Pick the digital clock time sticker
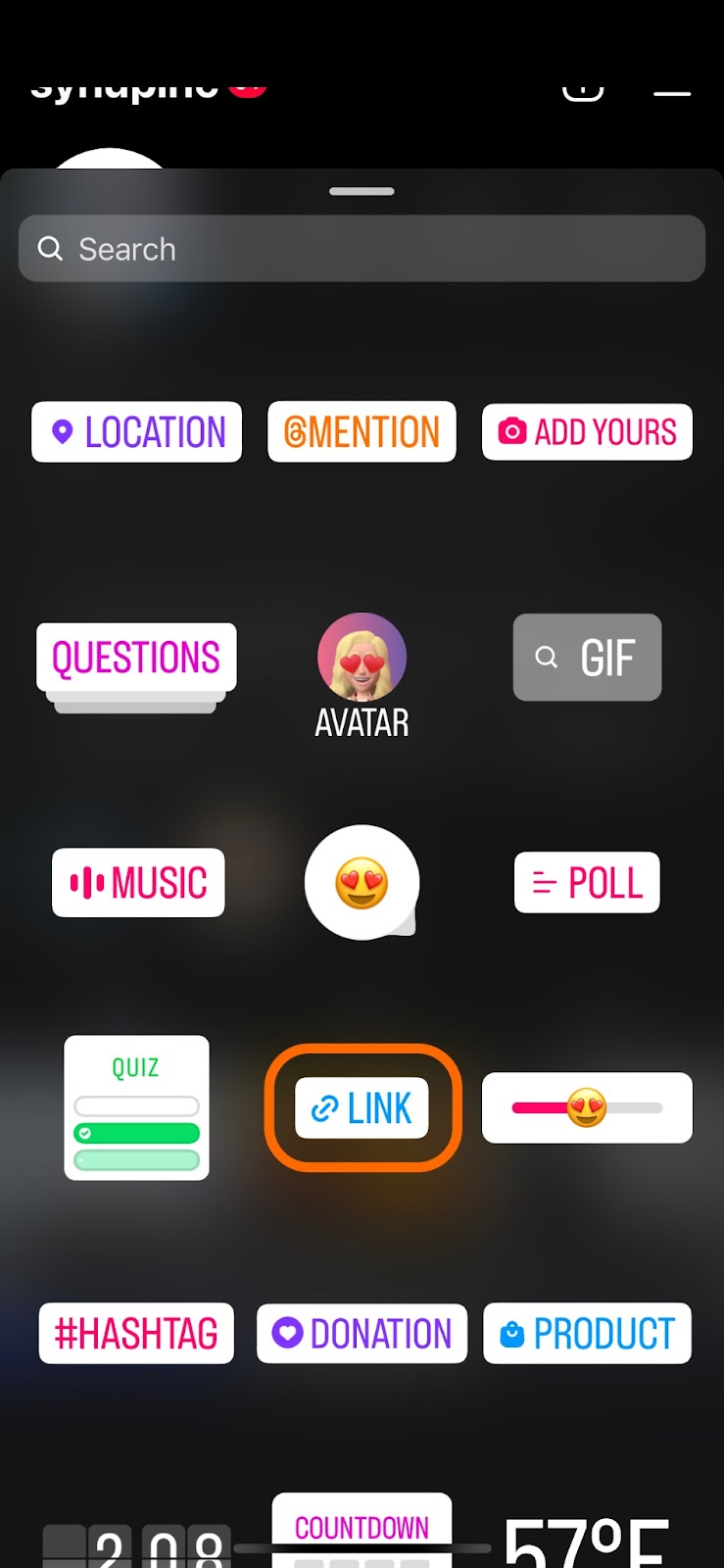This screenshot has width=724, height=1568. click(x=137, y=1546)
